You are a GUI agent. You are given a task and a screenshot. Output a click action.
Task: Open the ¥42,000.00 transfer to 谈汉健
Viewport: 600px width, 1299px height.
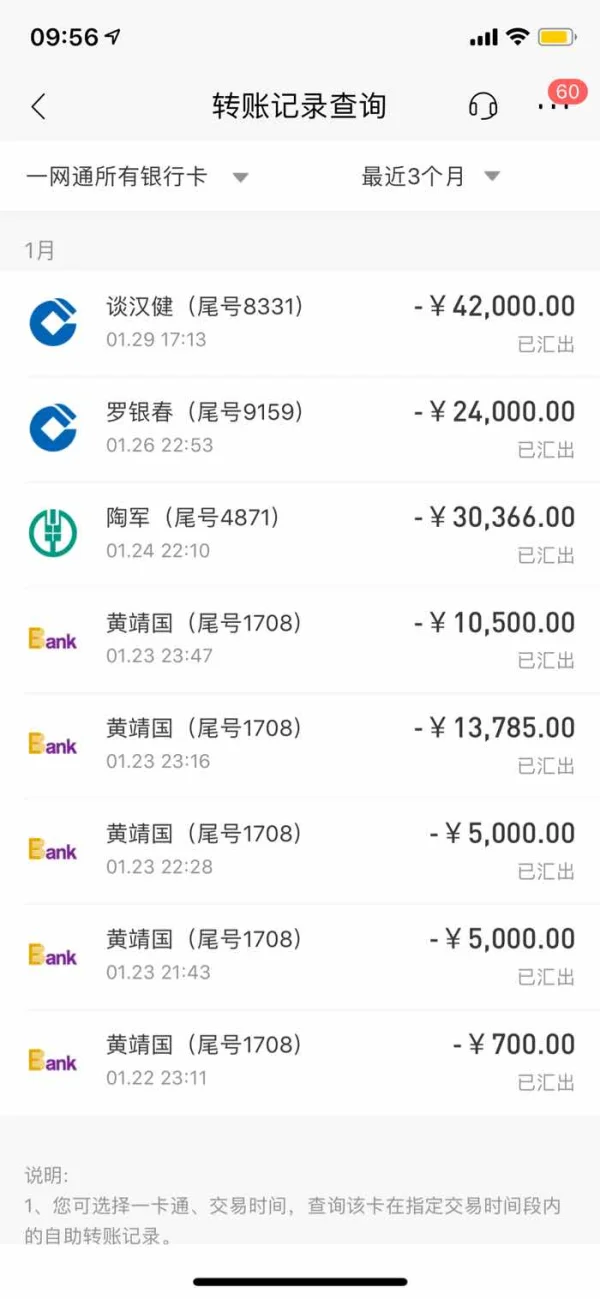pos(300,323)
